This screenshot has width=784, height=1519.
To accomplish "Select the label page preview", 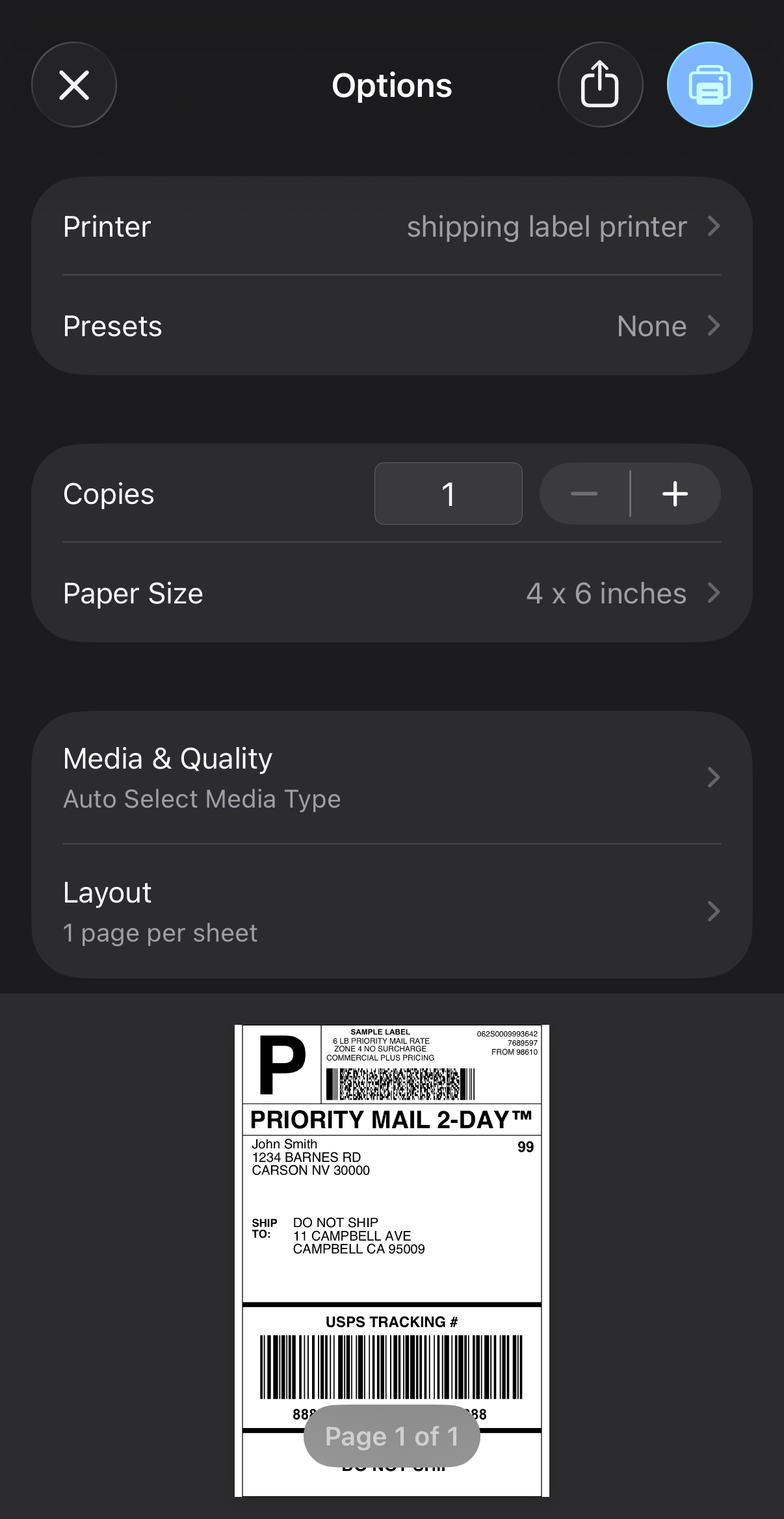I will tap(391, 1235).
